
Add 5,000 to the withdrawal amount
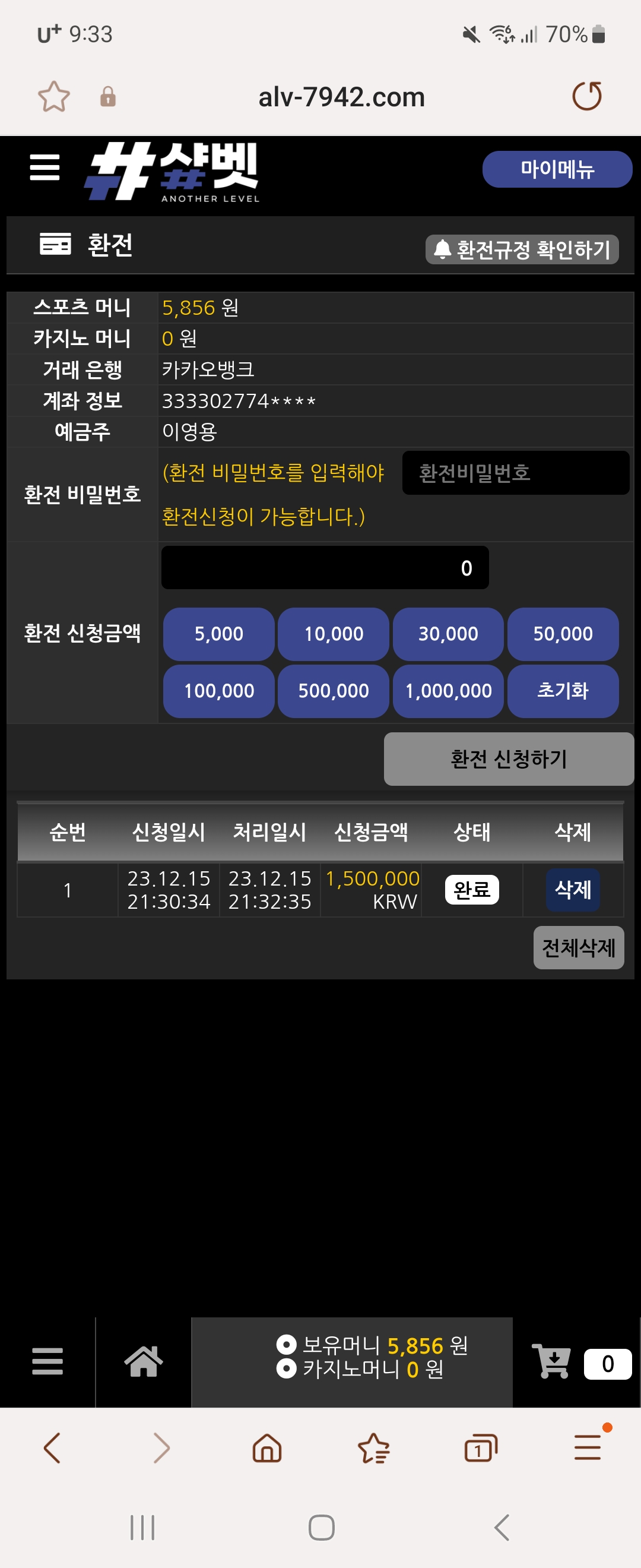point(219,634)
